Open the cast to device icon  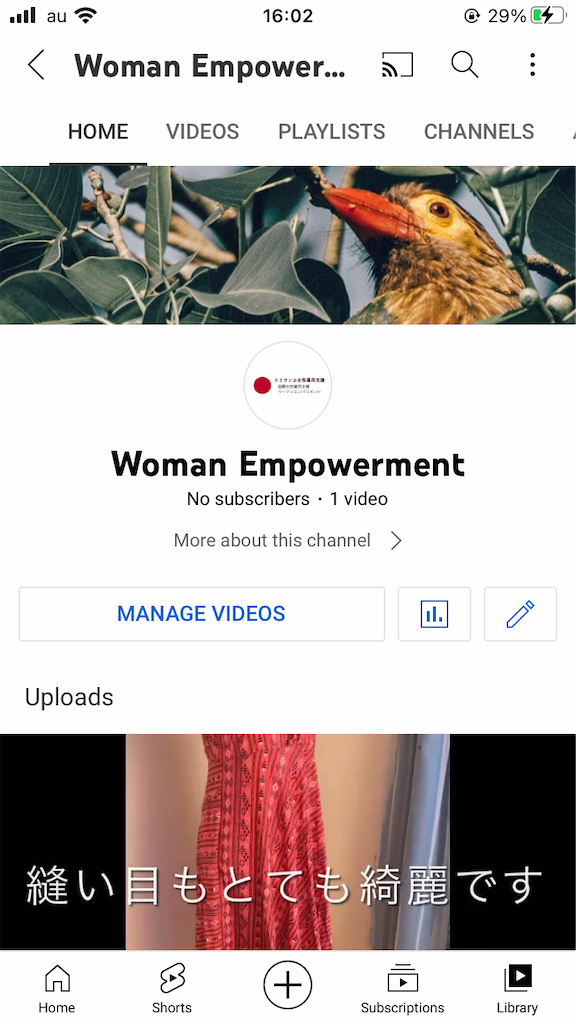click(x=398, y=65)
